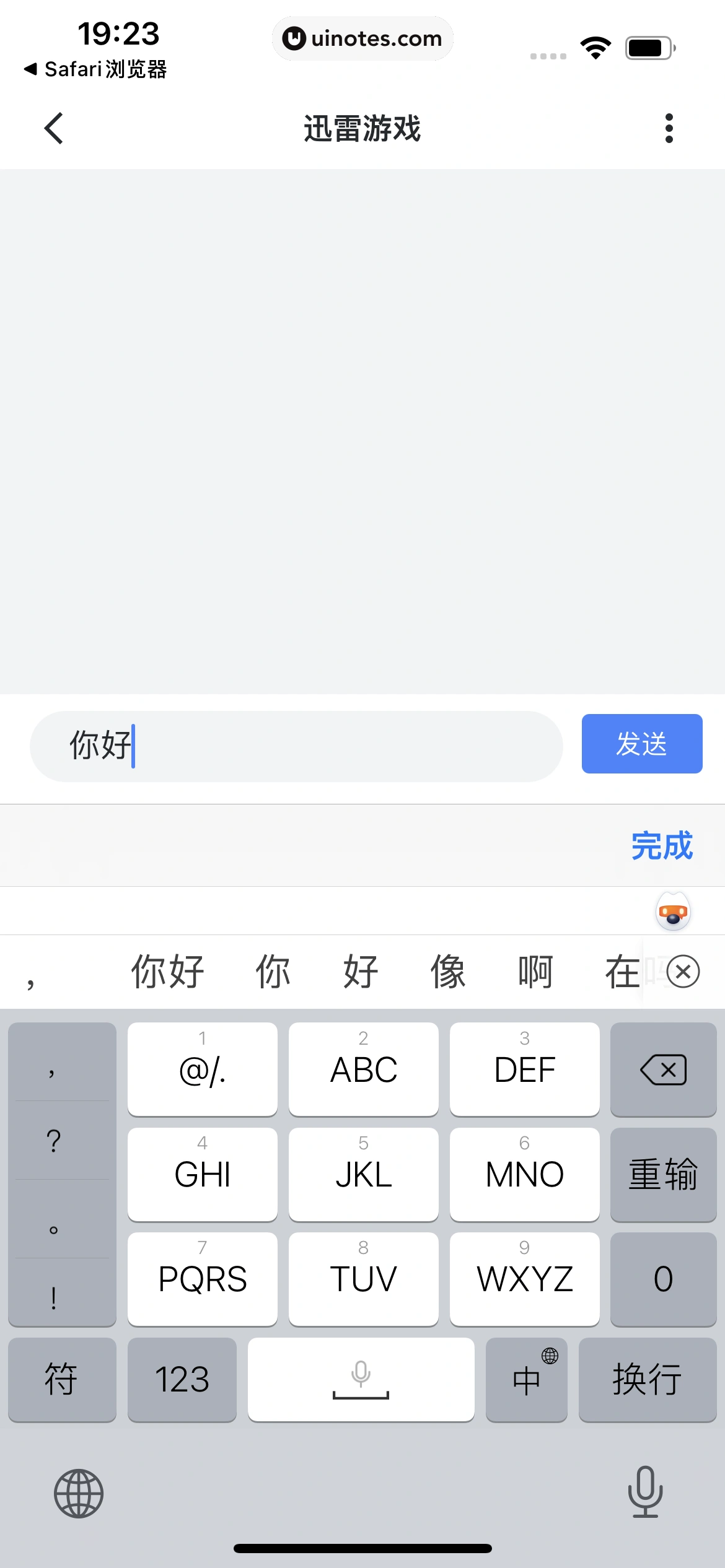Toggle input language with the 中 key
This screenshot has width=725, height=1568.
click(527, 1379)
